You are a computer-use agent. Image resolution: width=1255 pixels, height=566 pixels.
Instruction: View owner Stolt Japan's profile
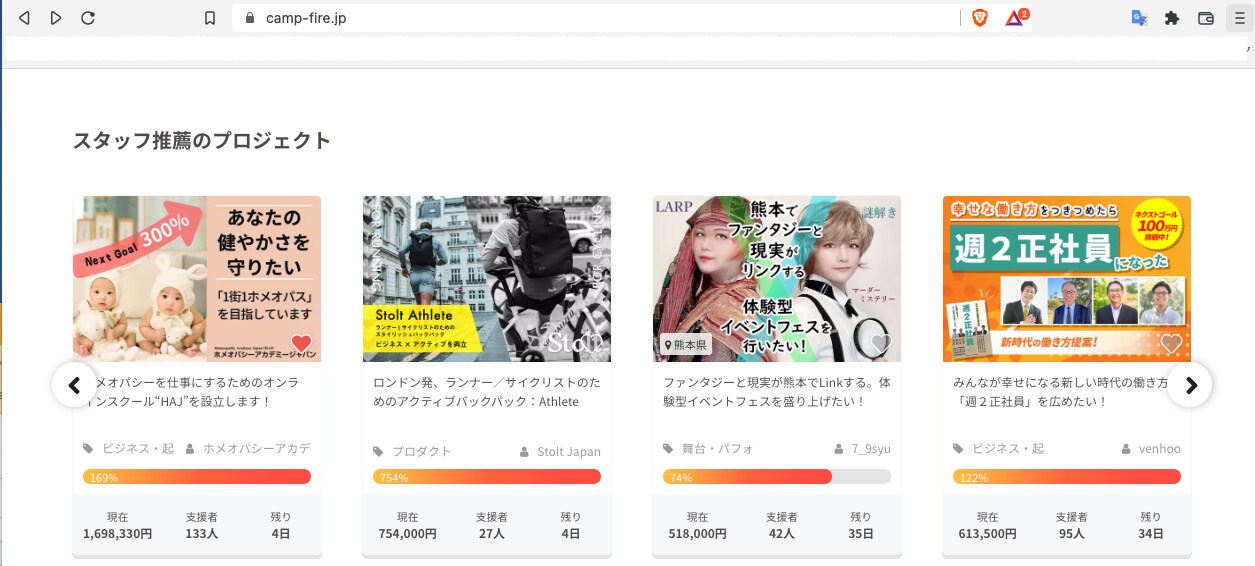coord(568,451)
